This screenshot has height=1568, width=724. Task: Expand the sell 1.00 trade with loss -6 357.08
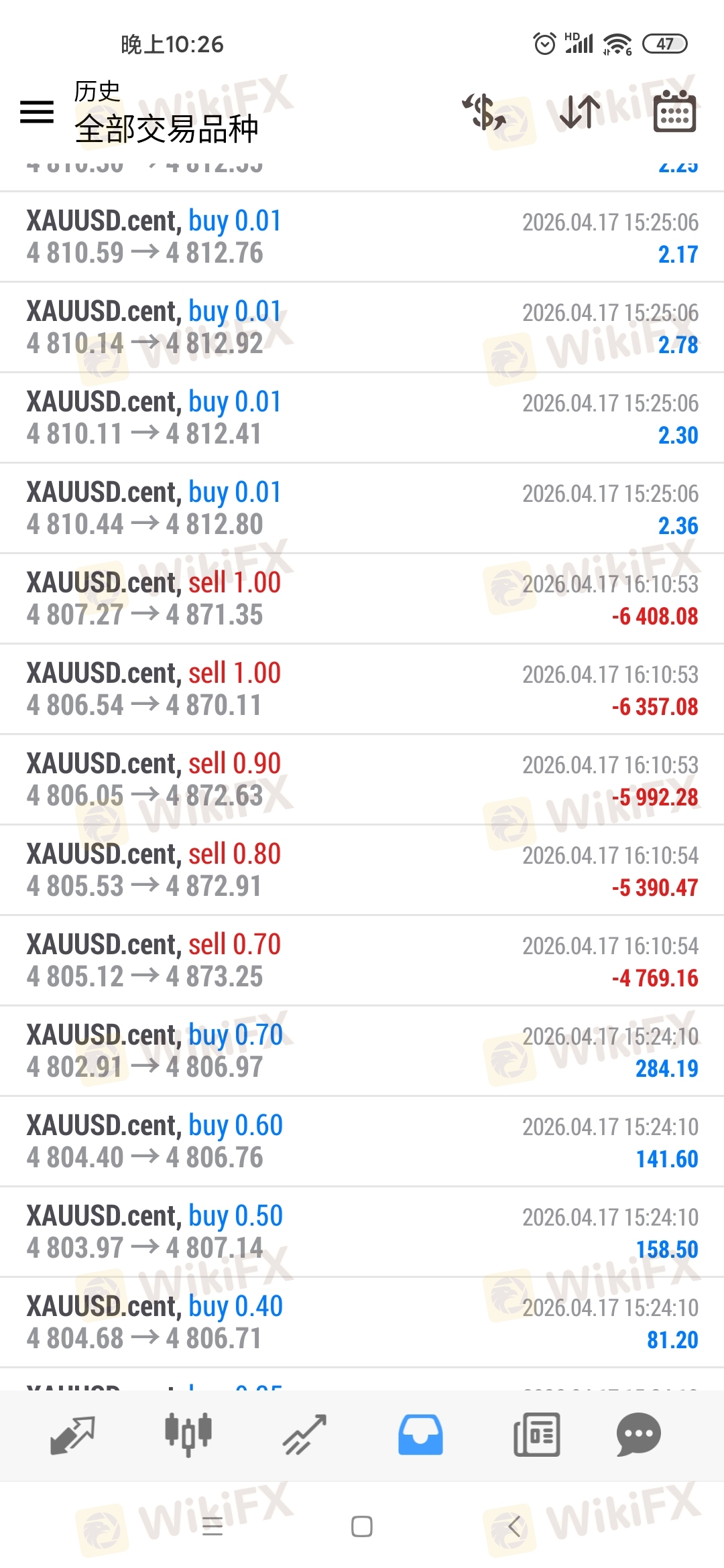tap(362, 690)
